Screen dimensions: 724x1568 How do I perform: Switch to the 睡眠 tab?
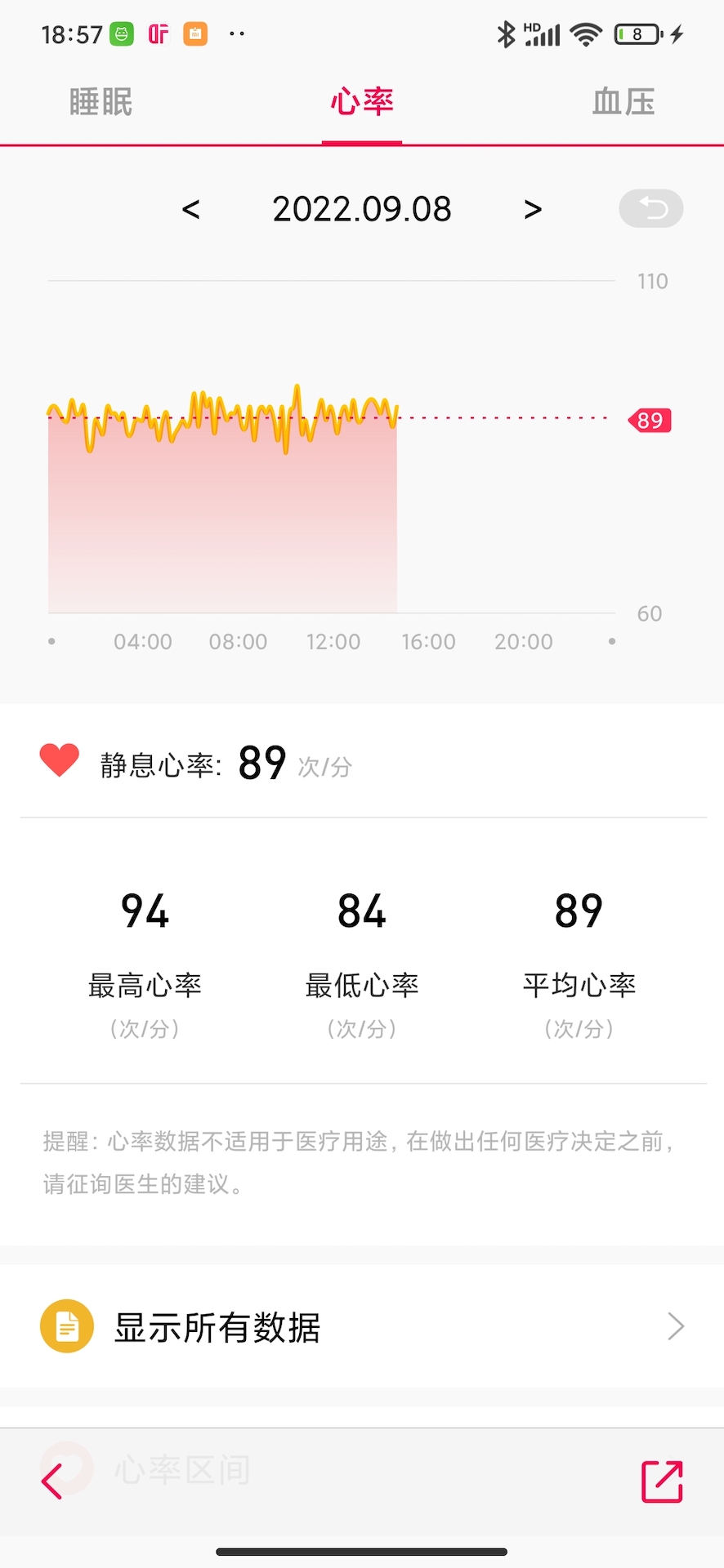(100, 100)
